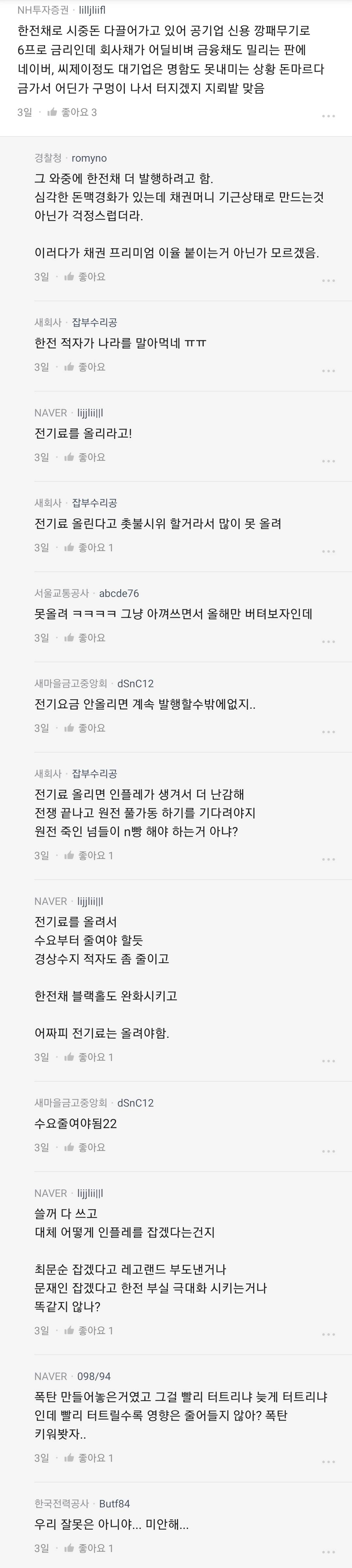Open overflow menu on lilljliifl's top post
This screenshot has height=1568, width=352.
point(328,116)
